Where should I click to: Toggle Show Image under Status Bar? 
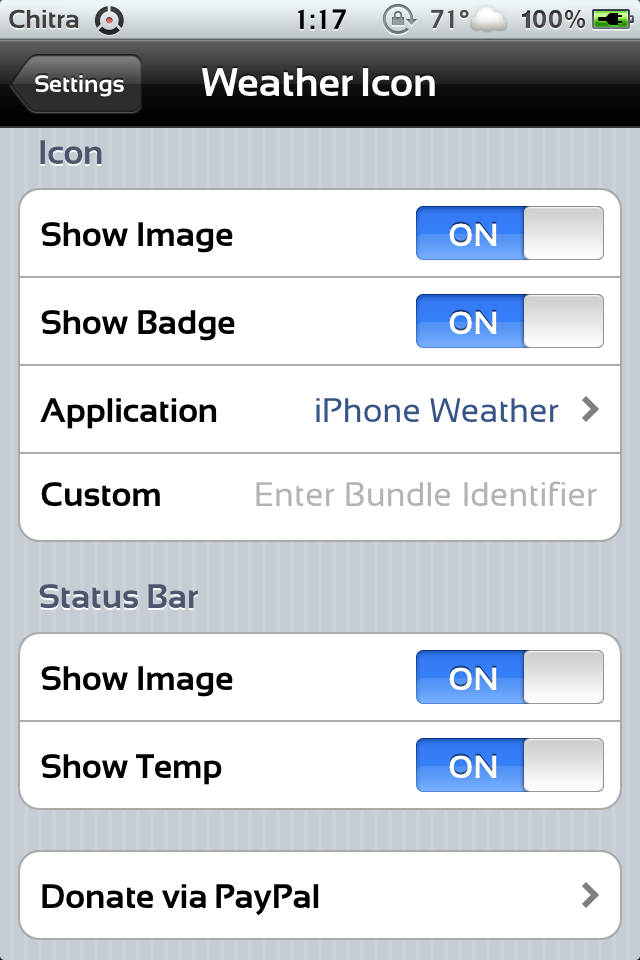coord(509,678)
